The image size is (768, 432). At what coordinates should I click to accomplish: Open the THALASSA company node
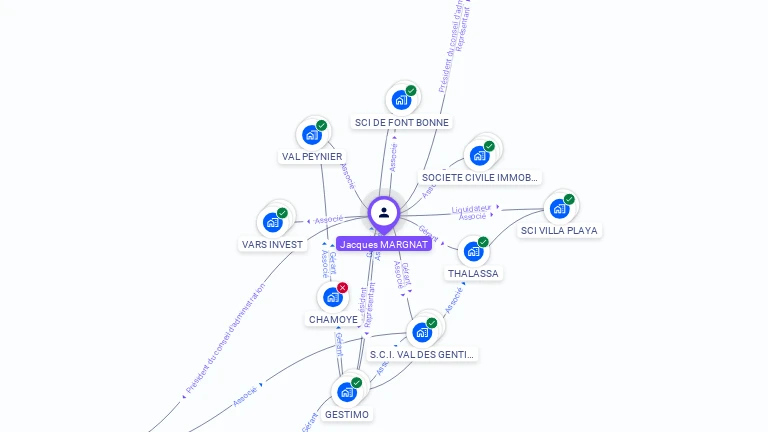473,251
